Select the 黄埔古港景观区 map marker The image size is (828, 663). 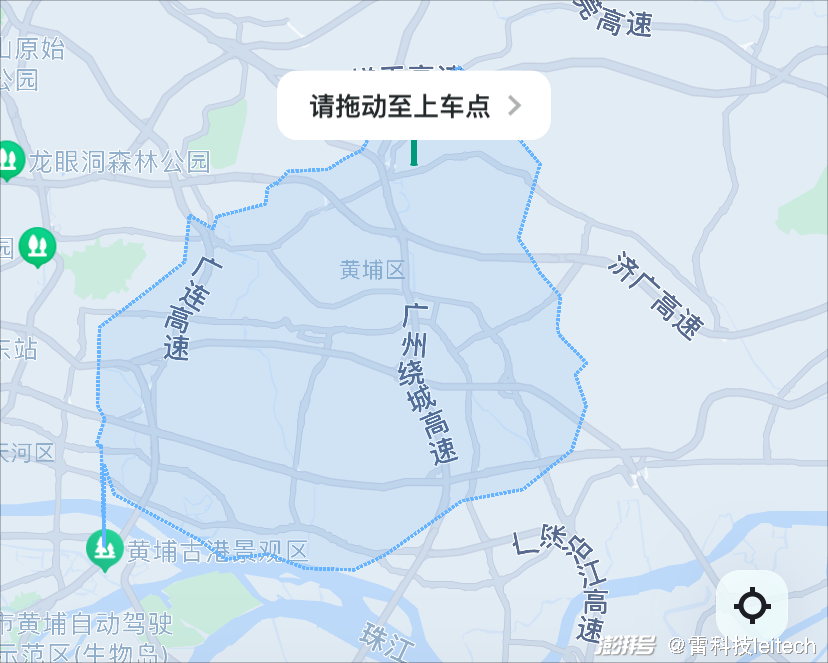click(104, 548)
